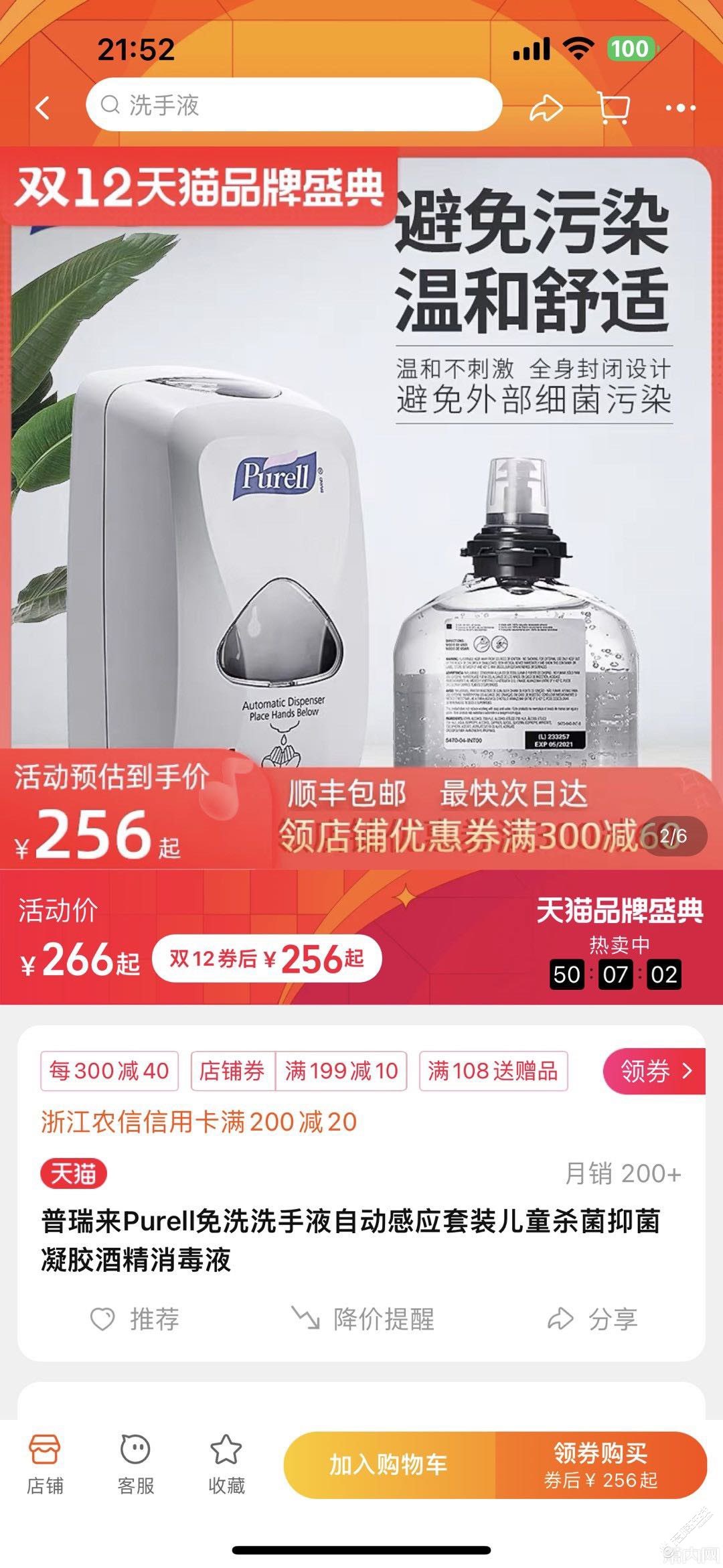The width and height of the screenshot is (723, 1568).
Task: Add product to 收藏 favorites
Action: 226,1465
